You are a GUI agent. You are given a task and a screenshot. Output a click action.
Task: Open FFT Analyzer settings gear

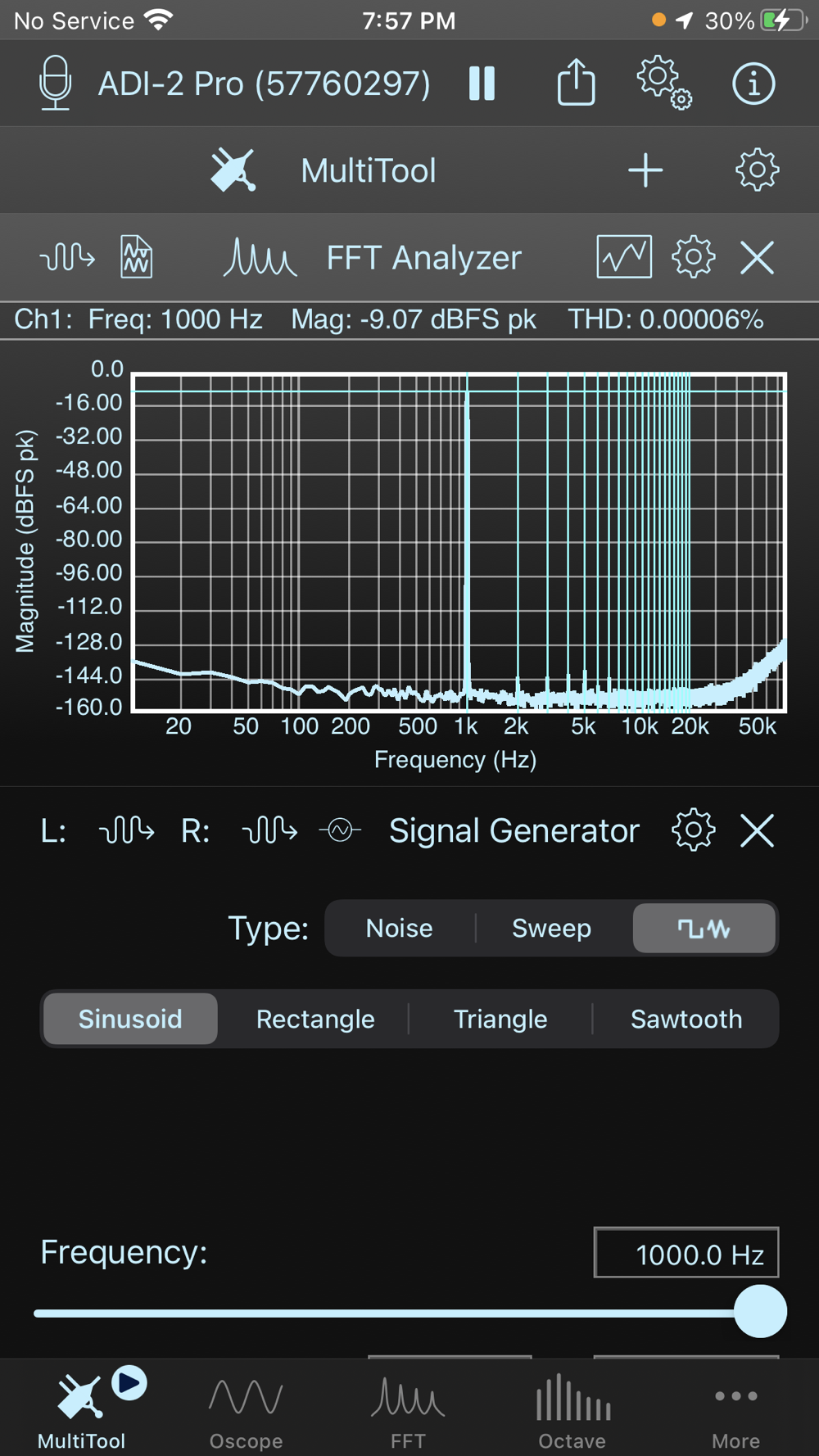[x=693, y=258]
